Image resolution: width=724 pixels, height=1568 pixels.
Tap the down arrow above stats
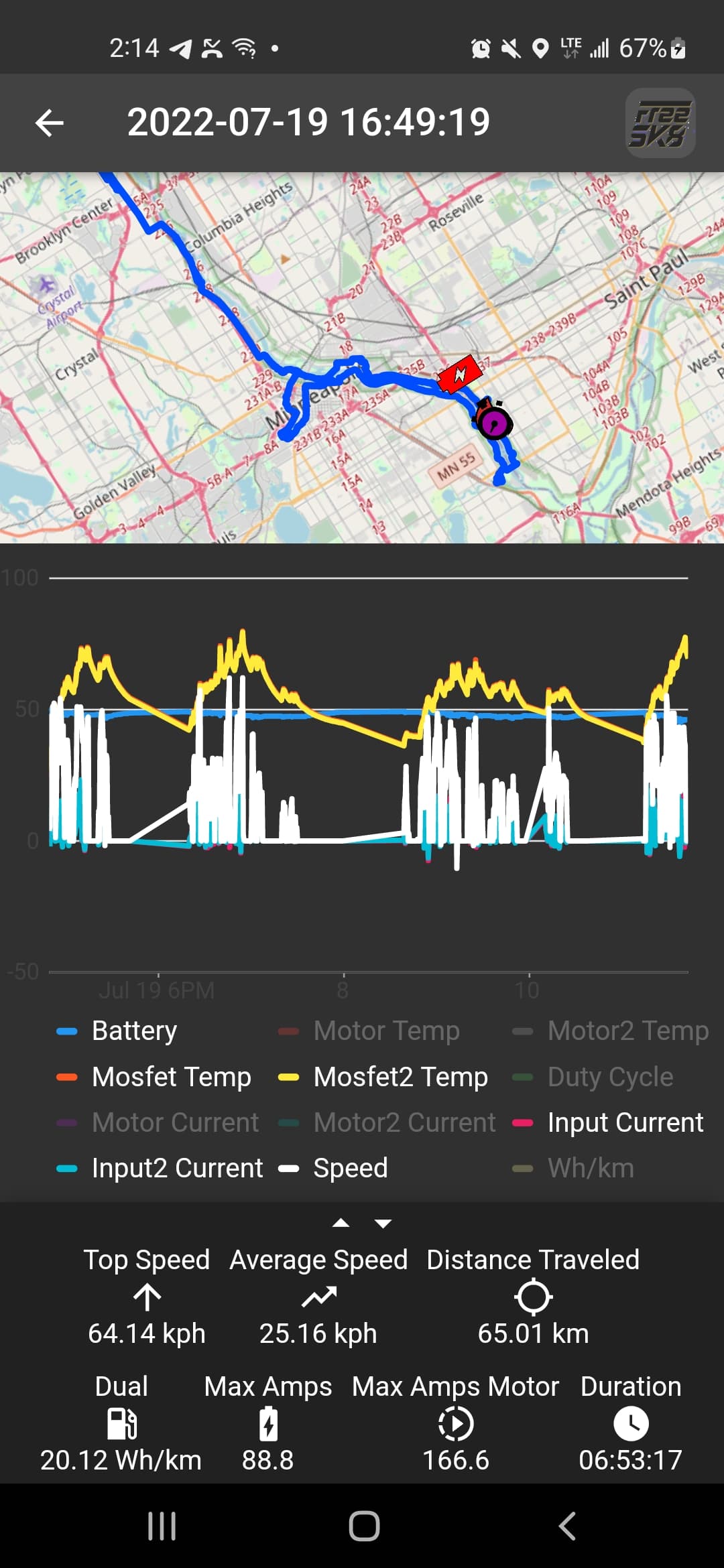(x=383, y=1223)
